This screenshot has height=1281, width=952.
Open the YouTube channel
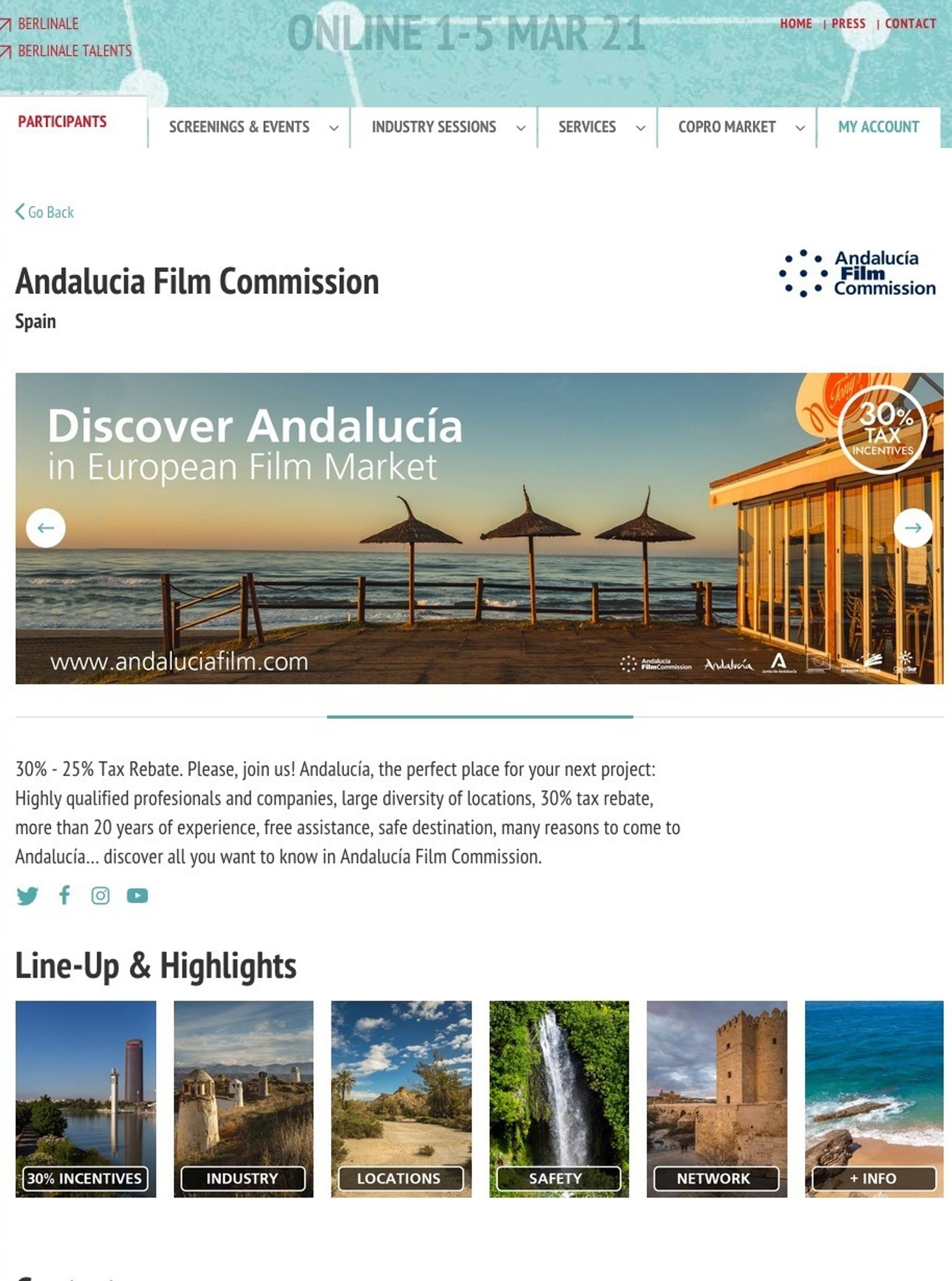tap(137, 895)
